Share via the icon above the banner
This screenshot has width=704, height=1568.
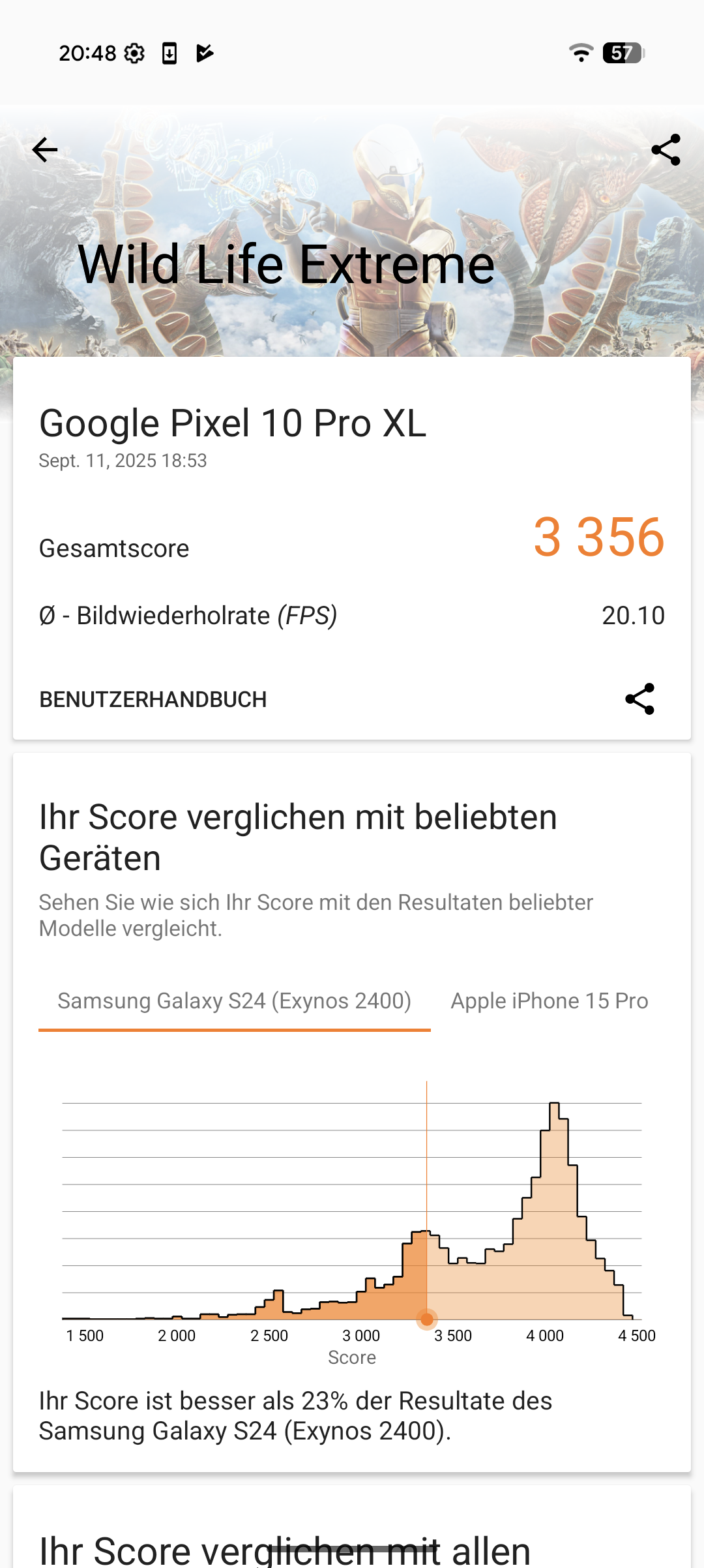point(666,150)
